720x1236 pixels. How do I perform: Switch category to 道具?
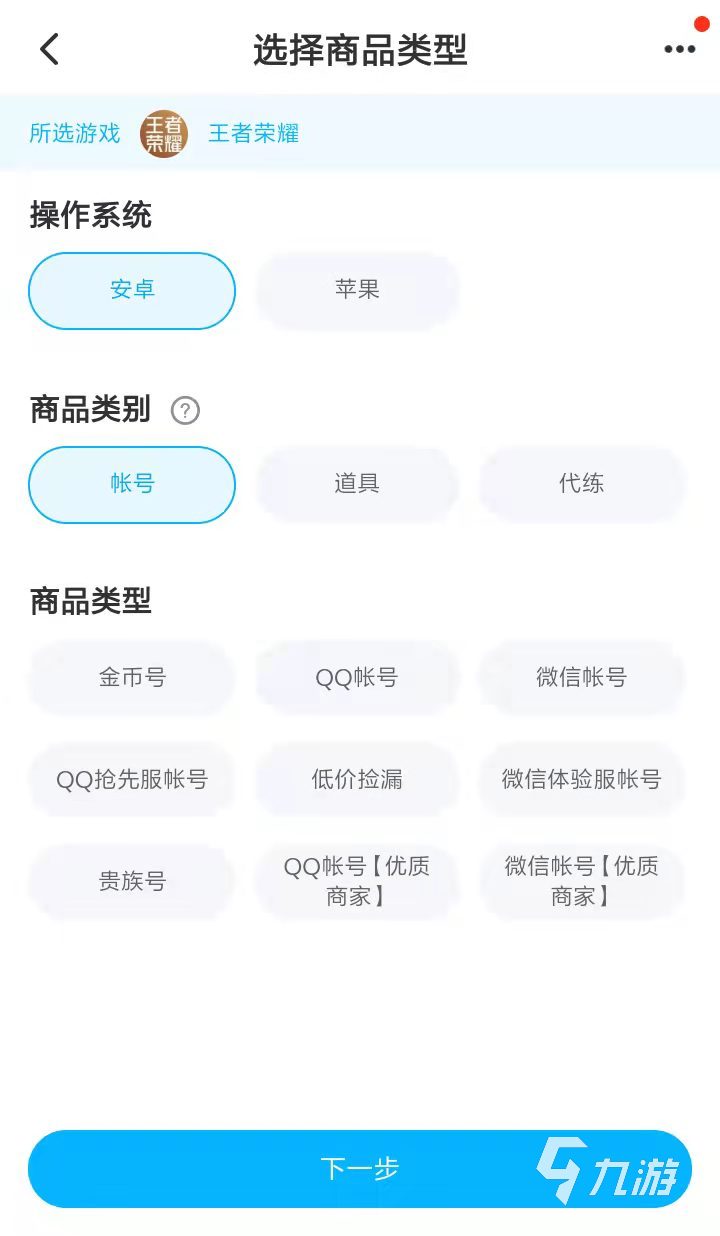[x=357, y=485]
